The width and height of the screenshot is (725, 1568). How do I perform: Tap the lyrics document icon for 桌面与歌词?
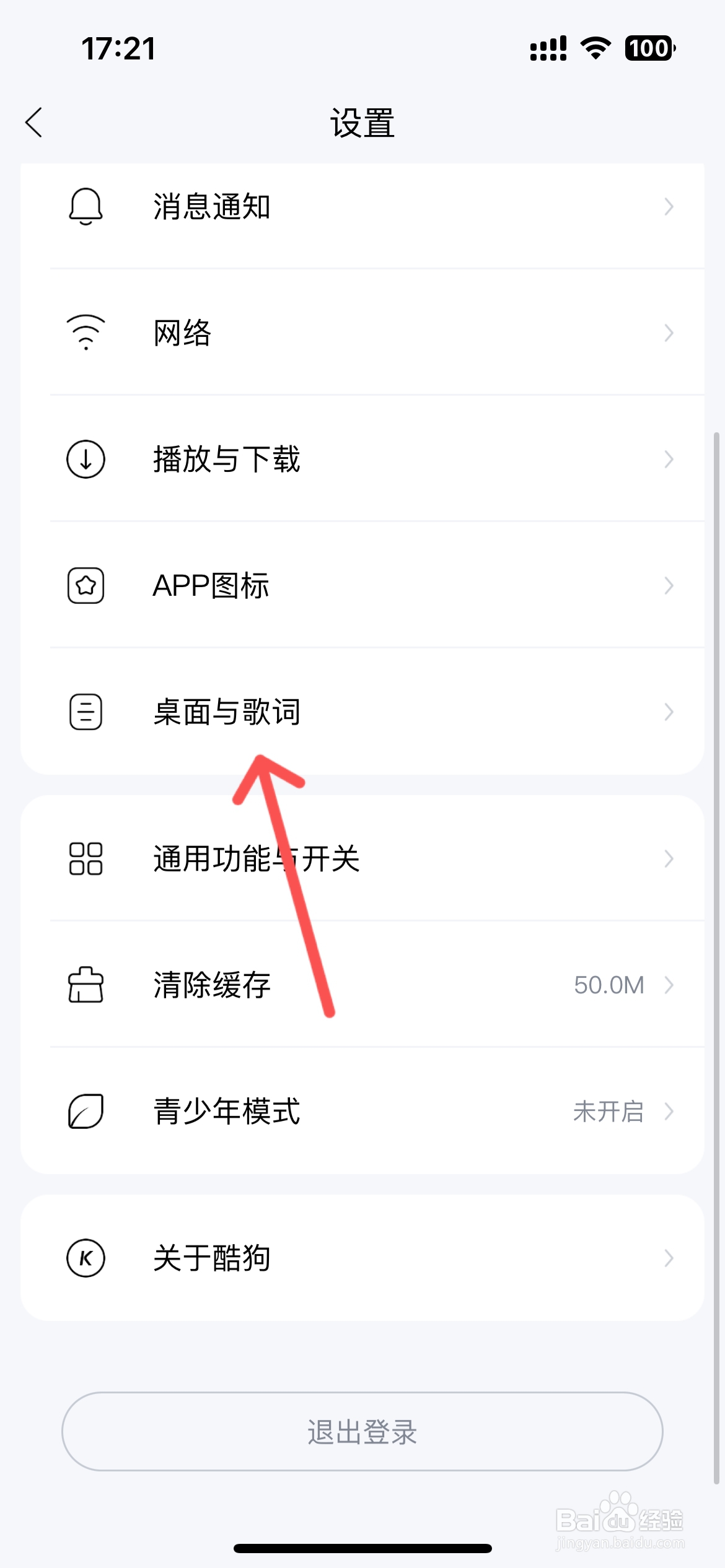coord(85,712)
